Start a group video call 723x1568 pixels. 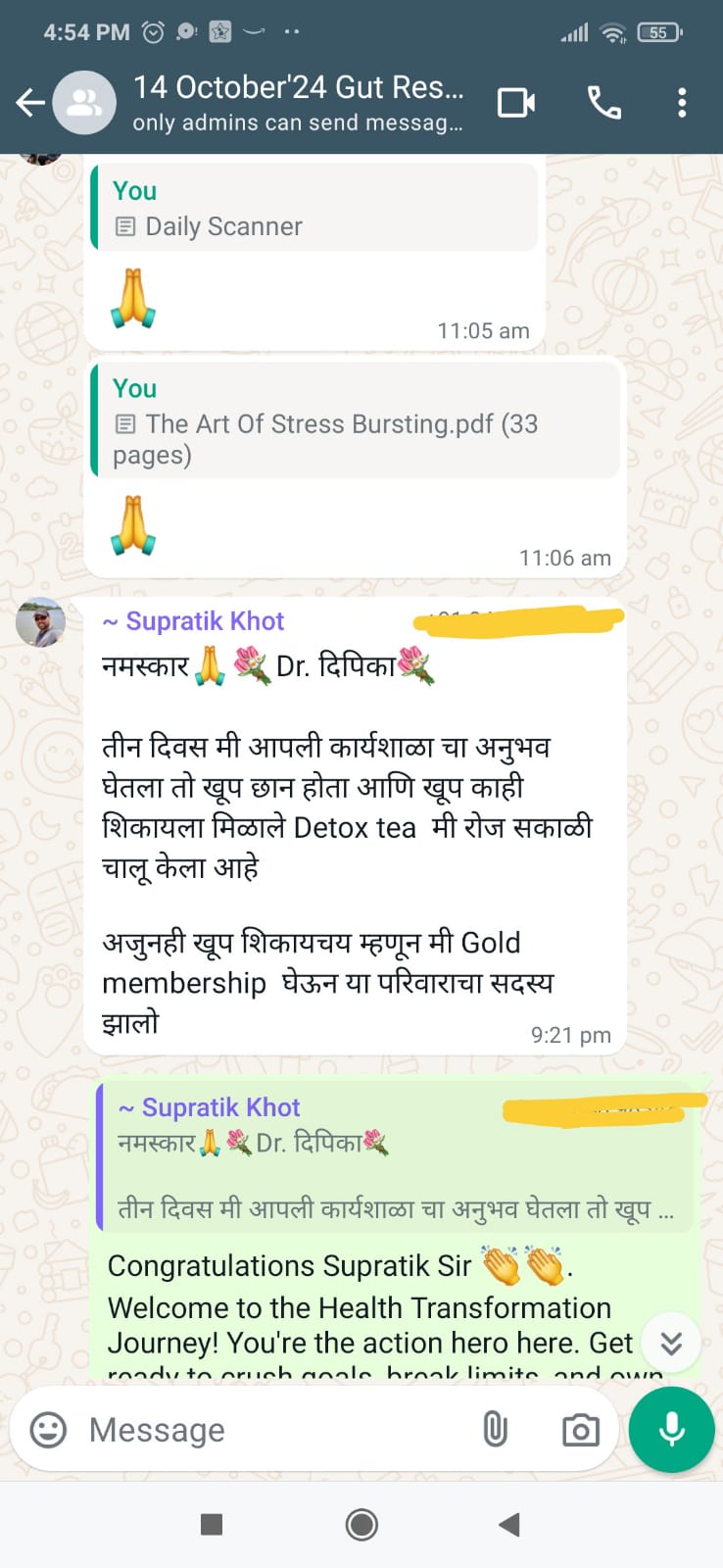click(x=516, y=102)
